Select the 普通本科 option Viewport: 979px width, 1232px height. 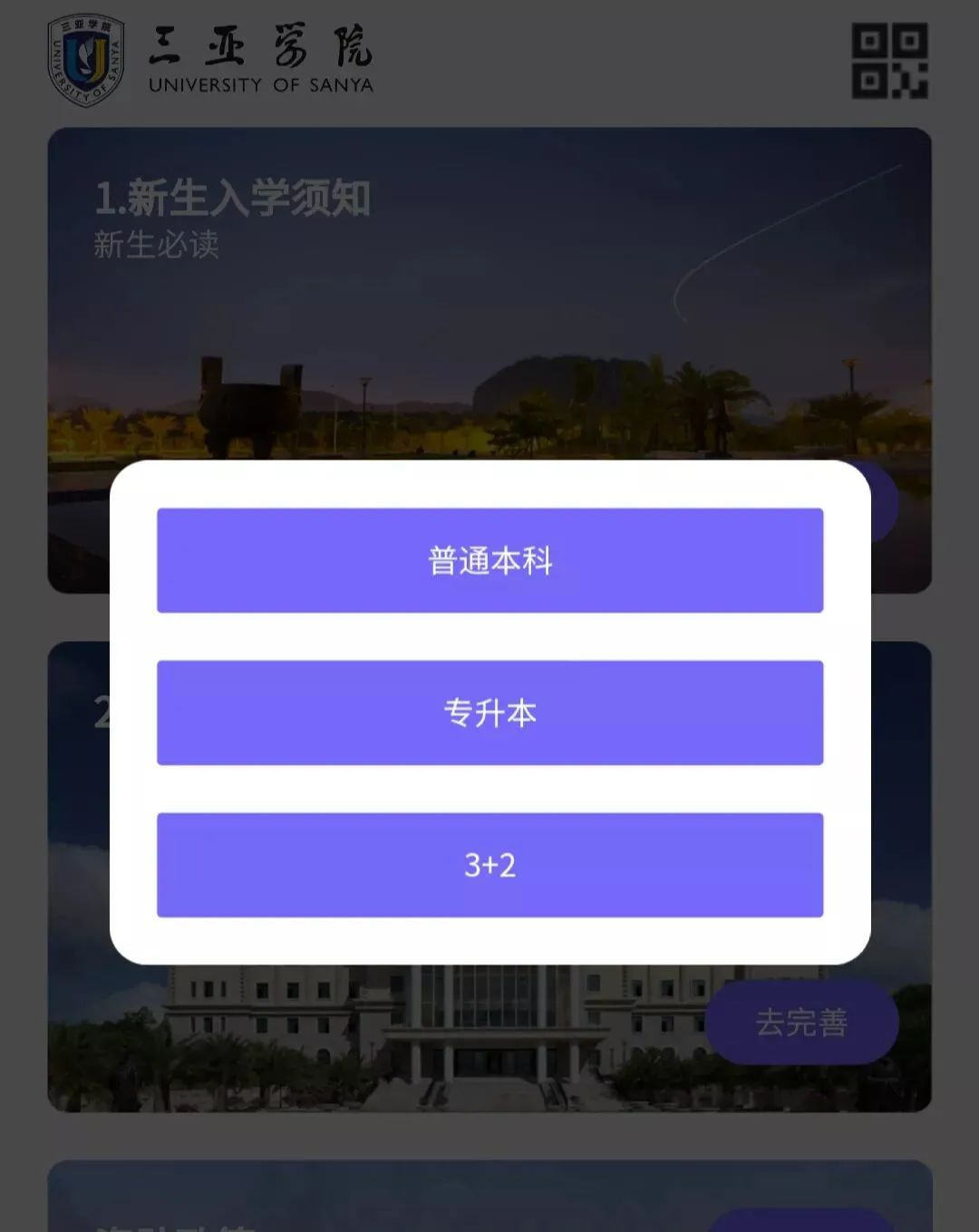tap(489, 560)
